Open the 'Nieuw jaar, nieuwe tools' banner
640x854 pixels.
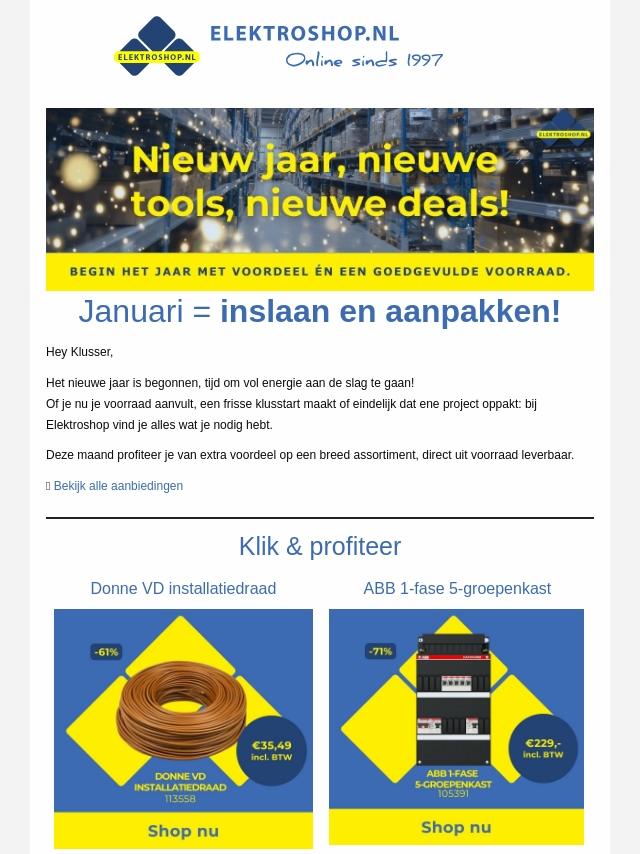pyautogui.click(x=320, y=199)
